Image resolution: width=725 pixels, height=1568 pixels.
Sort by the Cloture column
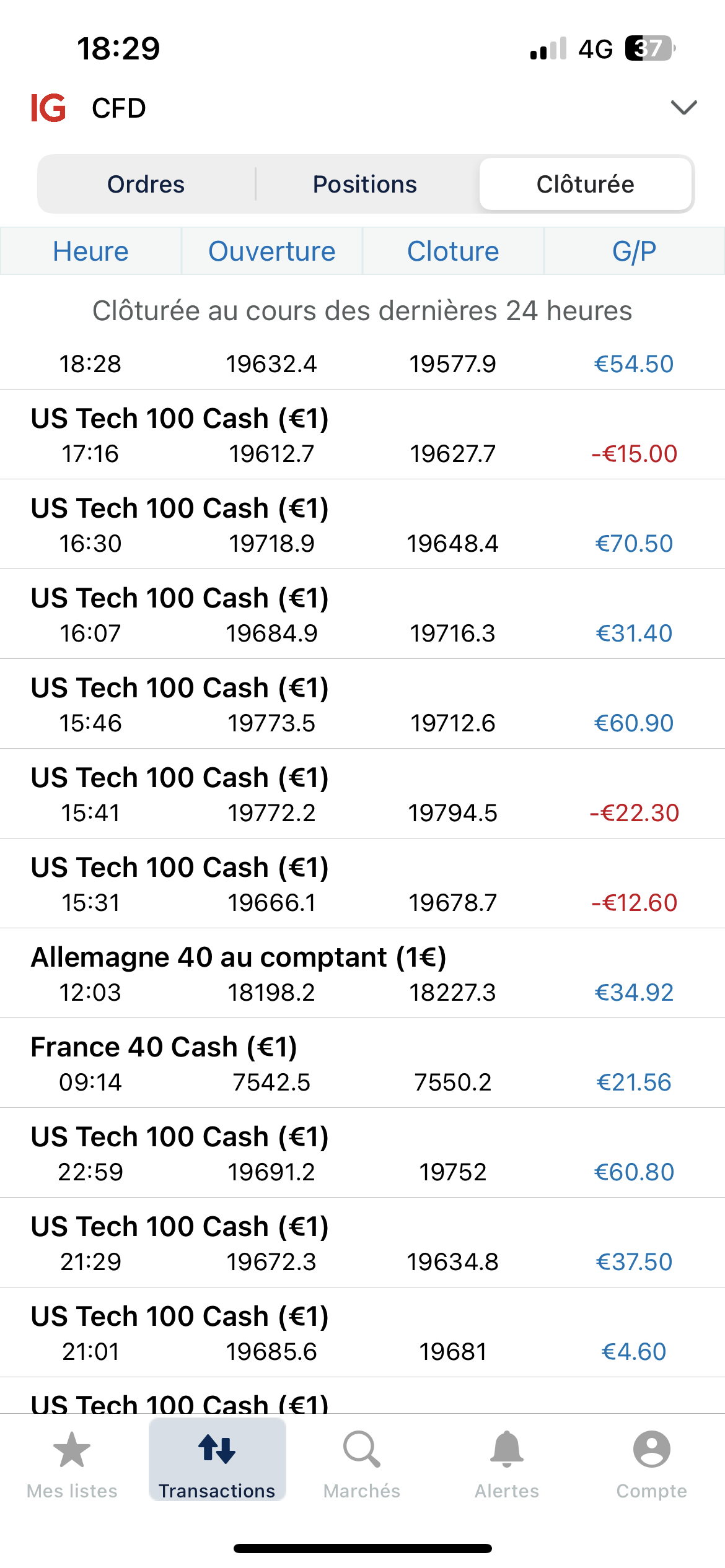pos(453,251)
